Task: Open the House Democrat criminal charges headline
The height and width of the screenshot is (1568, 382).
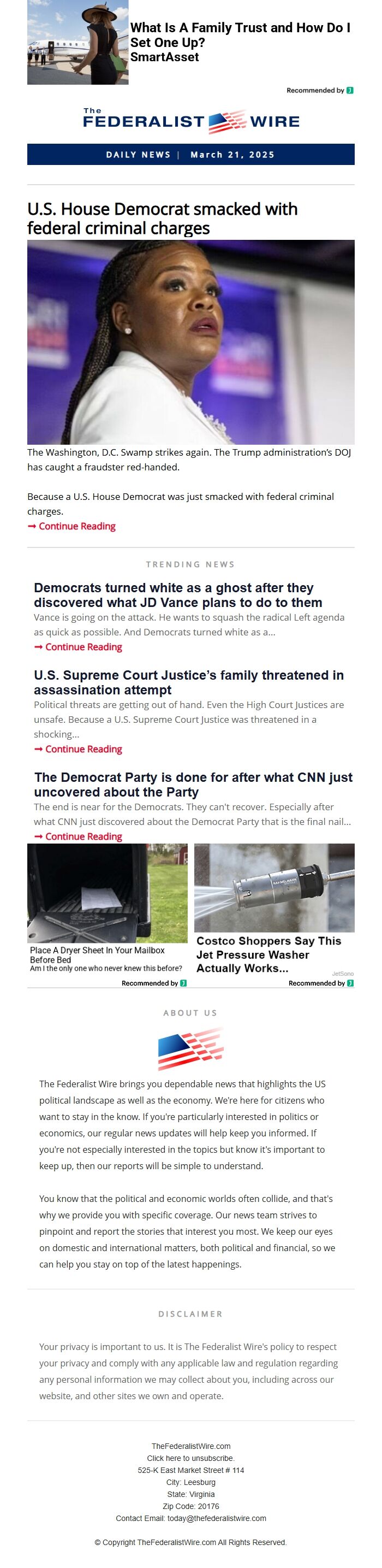Action: (x=163, y=219)
